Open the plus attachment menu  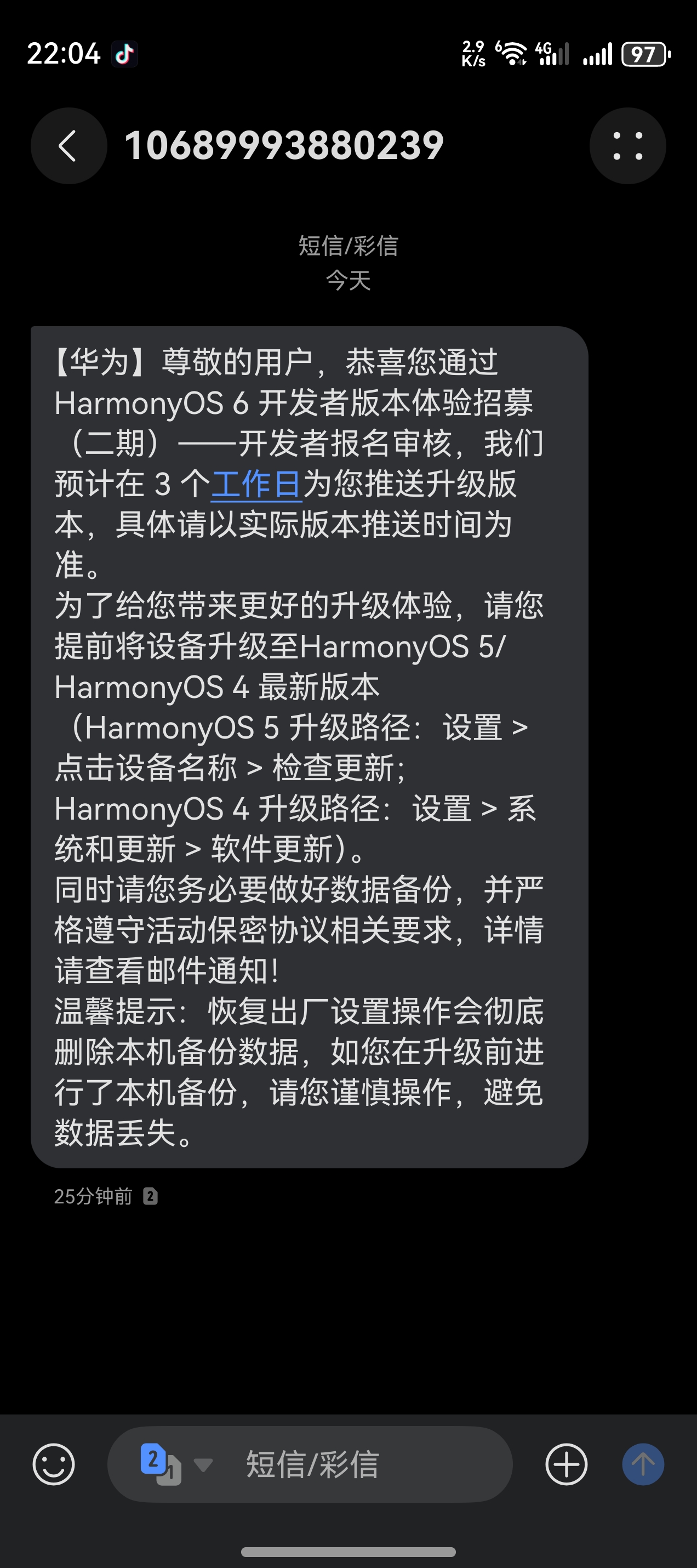click(566, 1464)
